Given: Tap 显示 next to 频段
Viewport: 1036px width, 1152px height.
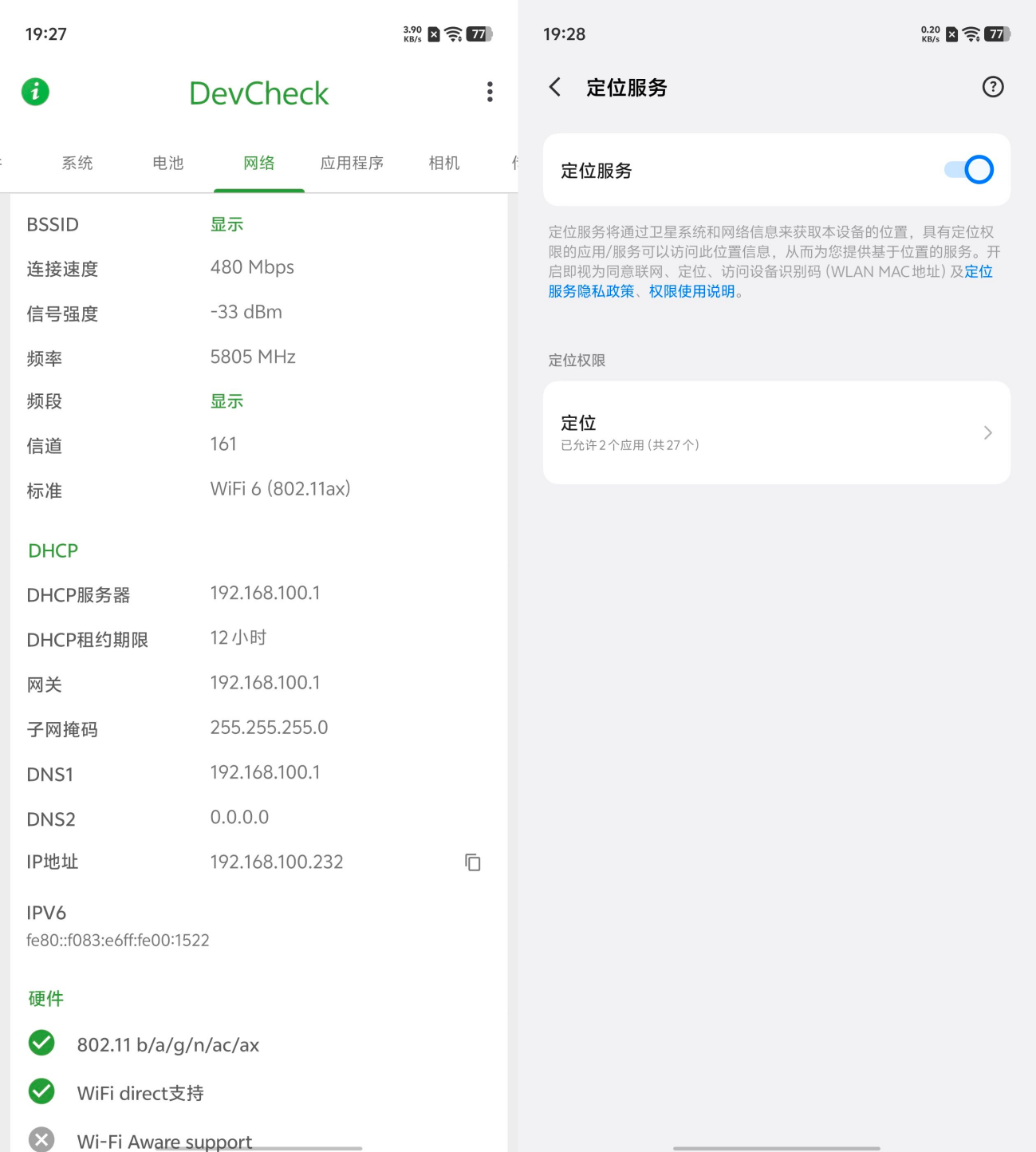Looking at the screenshot, I should tap(227, 401).
